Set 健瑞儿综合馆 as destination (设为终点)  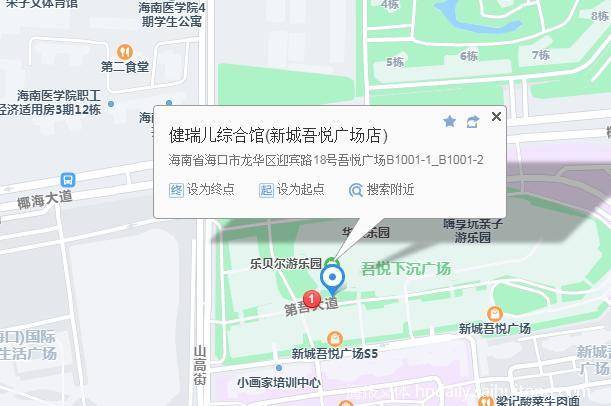tap(202, 190)
